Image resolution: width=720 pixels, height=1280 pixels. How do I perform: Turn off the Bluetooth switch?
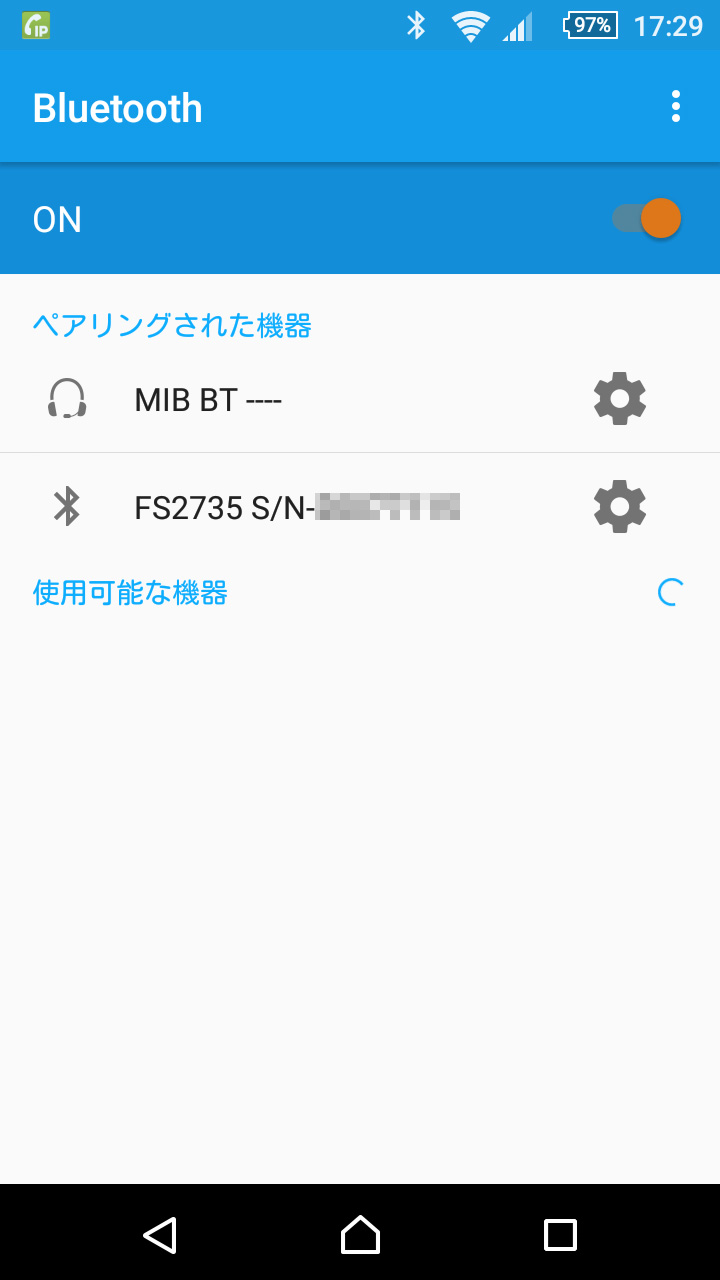click(x=648, y=218)
